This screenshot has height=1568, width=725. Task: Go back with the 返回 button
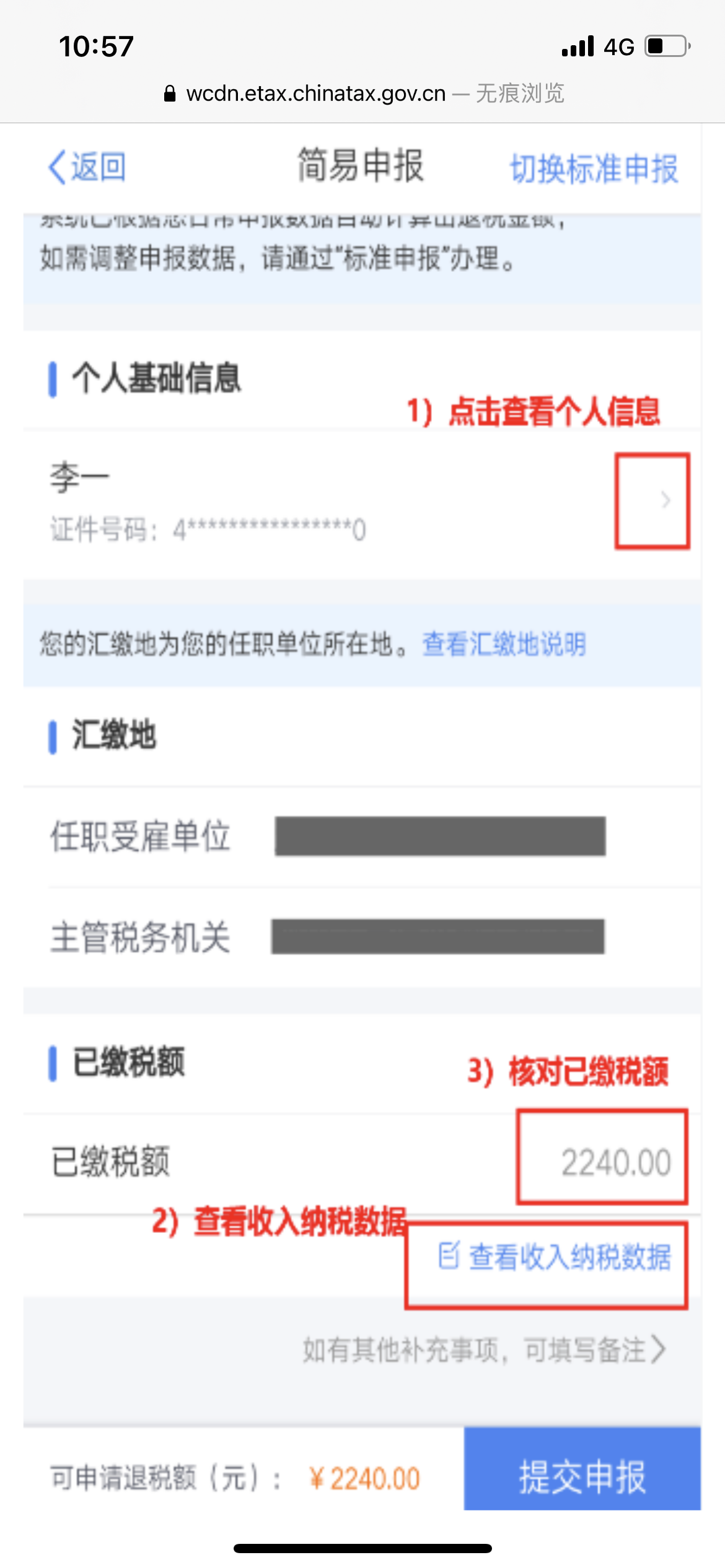[87, 167]
